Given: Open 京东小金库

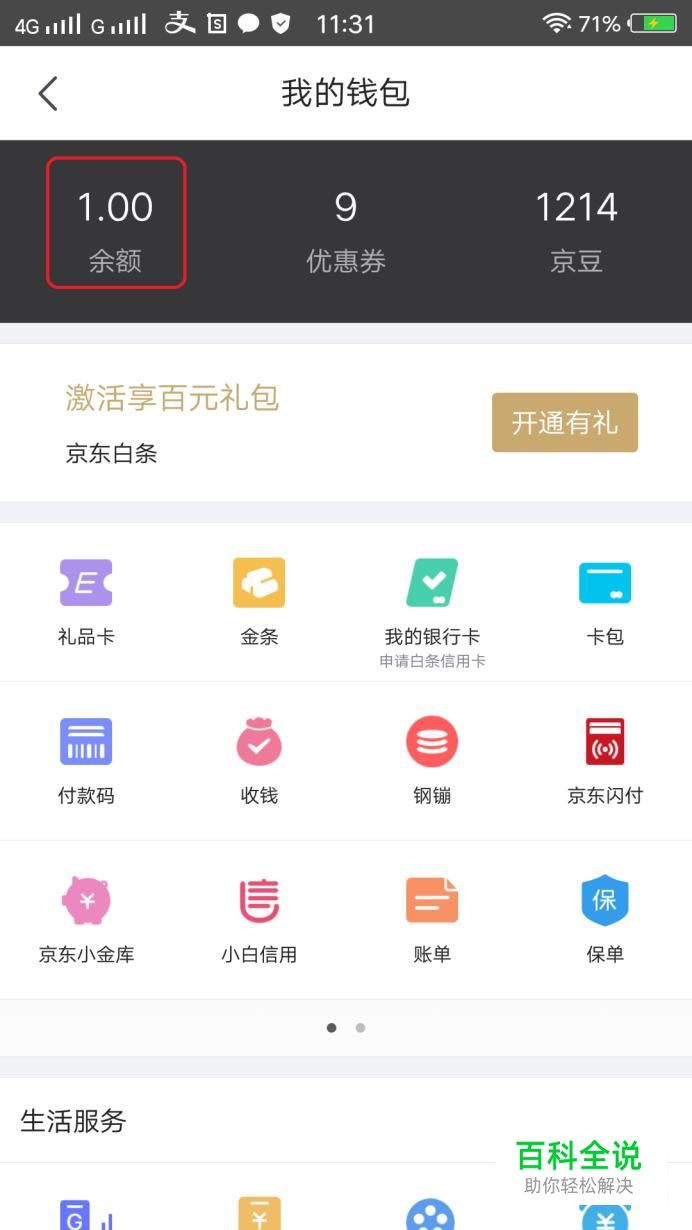Looking at the screenshot, I should [x=86, y=920].
